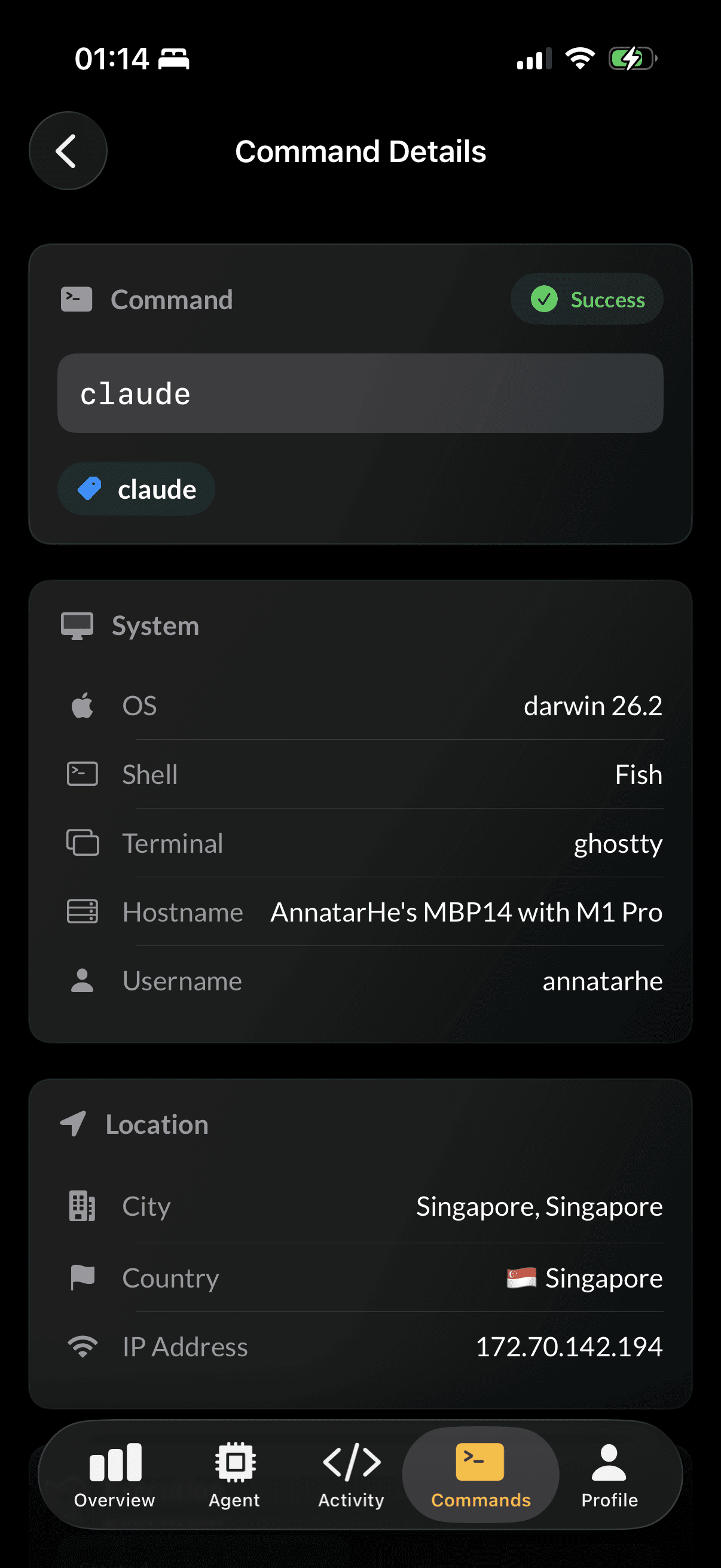Screen dimensions: 721x1568
Task: Select the Apple icon next to OS
Action: pos(81,706)
